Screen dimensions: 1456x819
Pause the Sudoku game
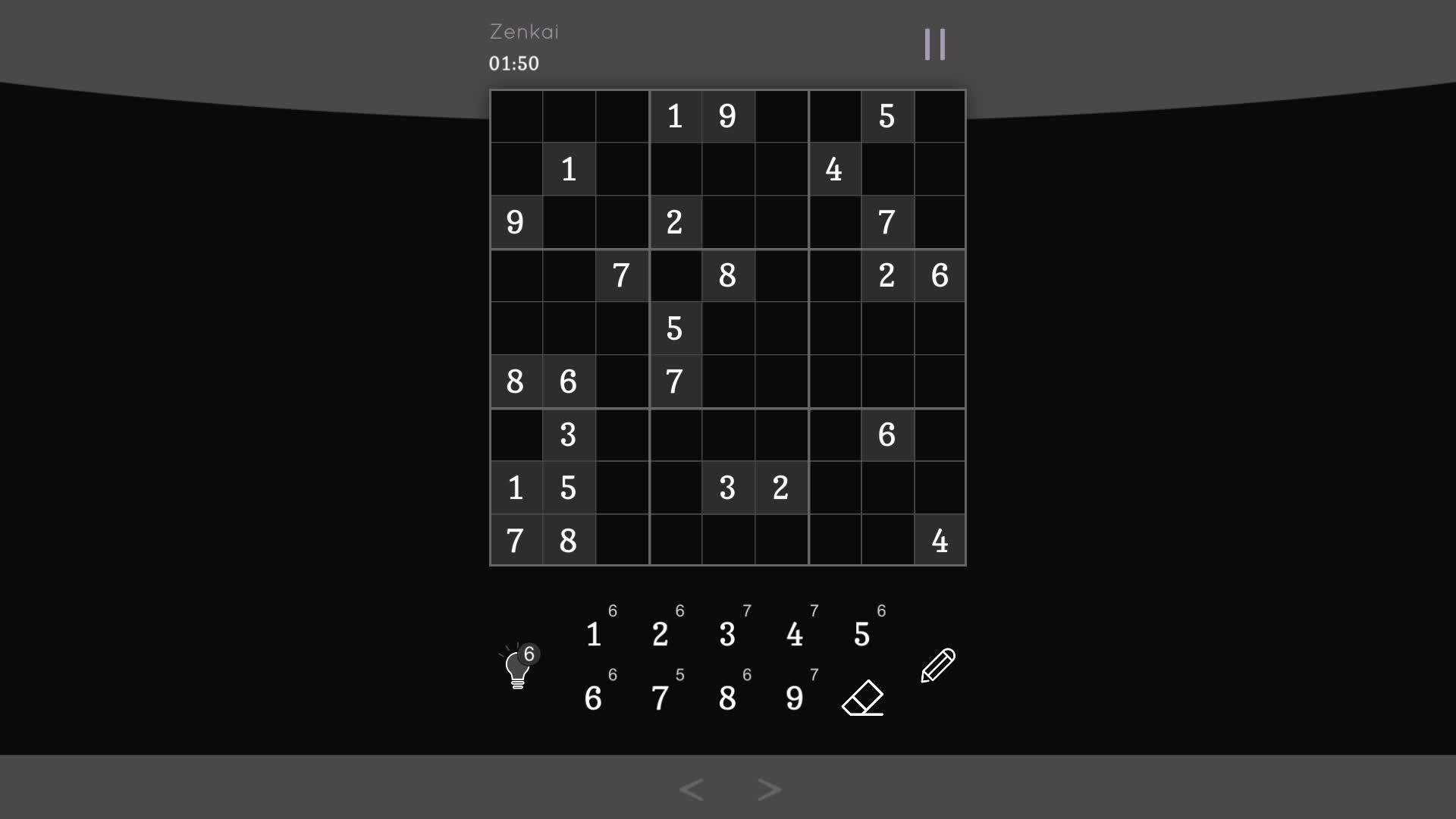click(x=934, y=45)
